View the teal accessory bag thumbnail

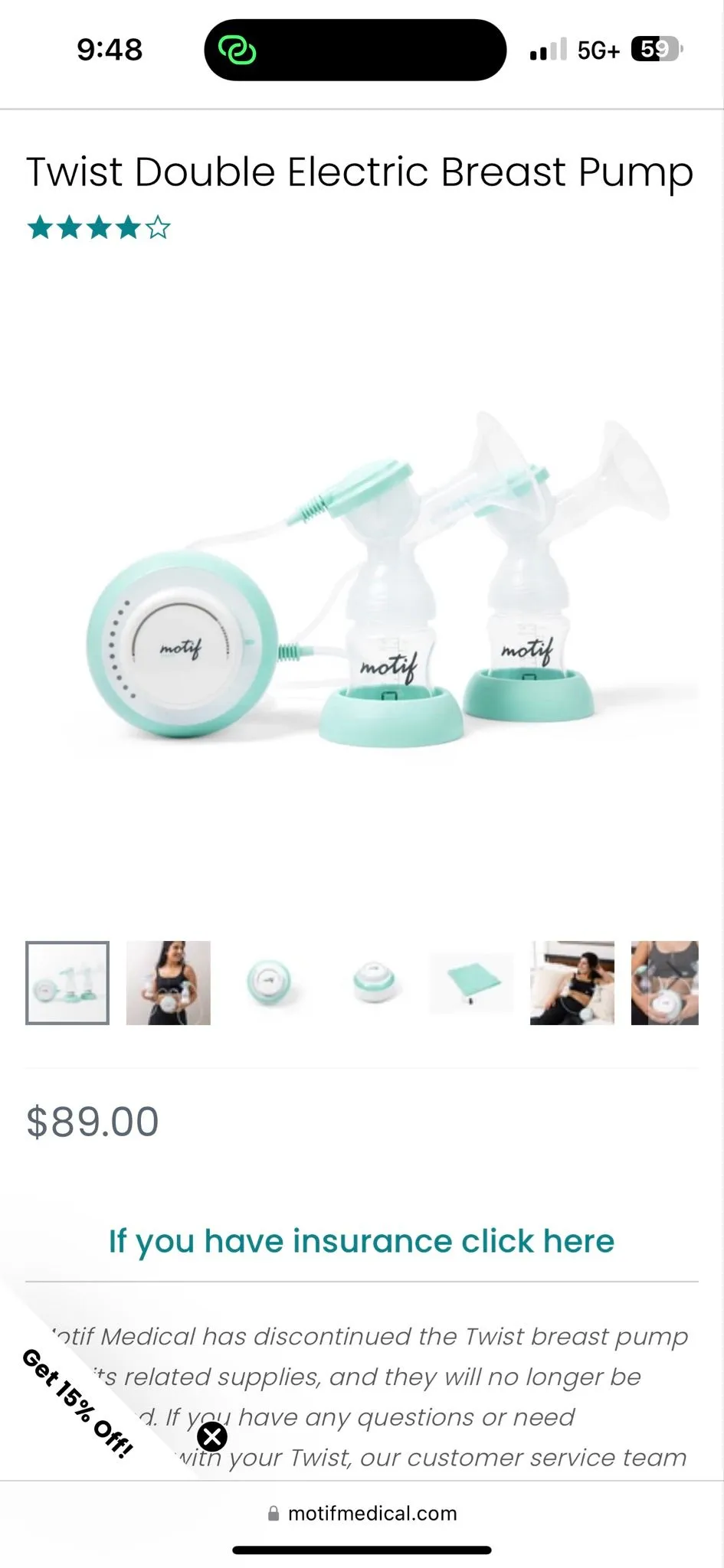coord(471,983)
